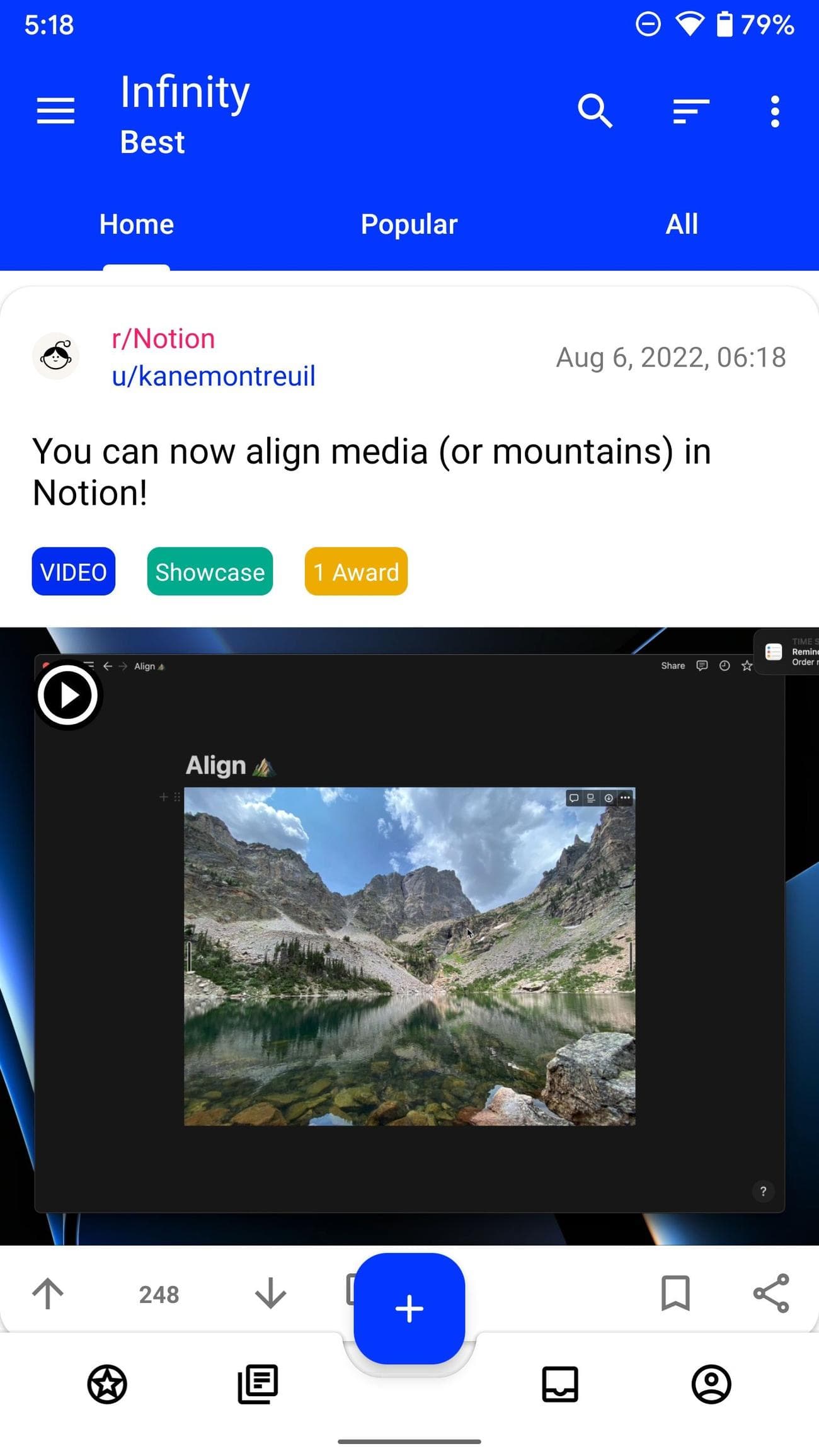Open the profile from bottom bar

711,1384
